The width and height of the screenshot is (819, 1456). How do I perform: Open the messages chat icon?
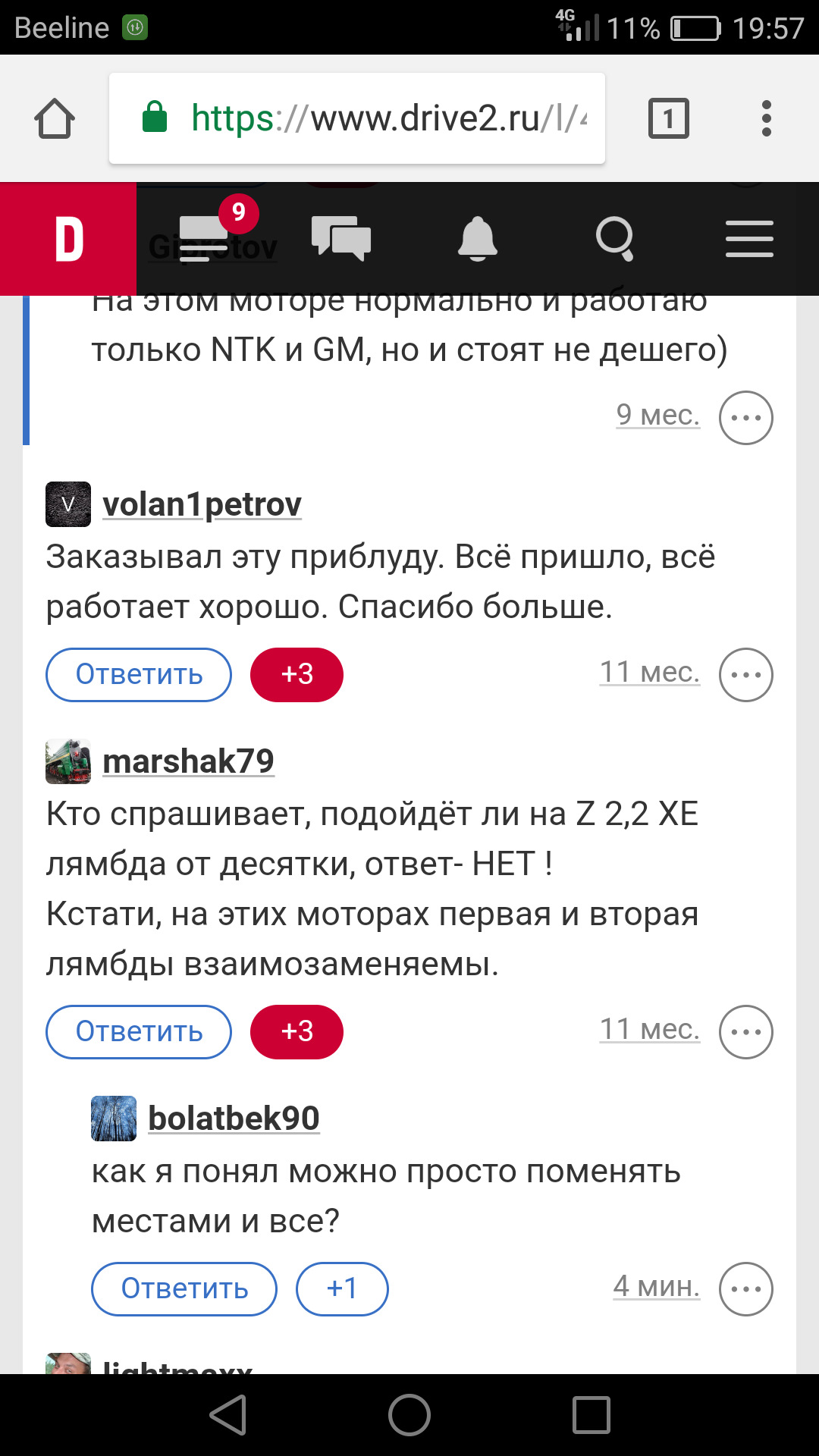[341, 238]
